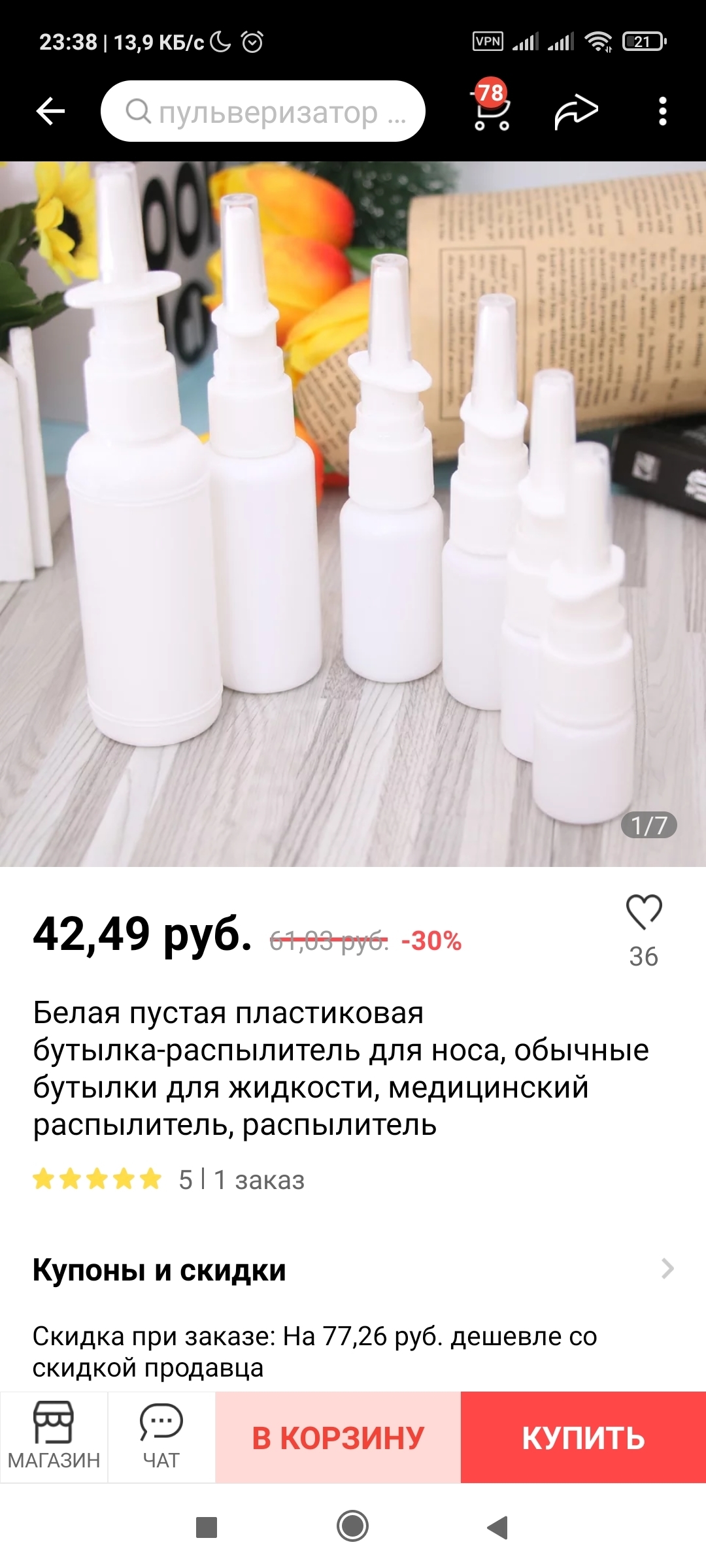Open the search field with пульверизатор
Image resolution: width=706 pixels, height=1568 pixels.
pos(263,111)
